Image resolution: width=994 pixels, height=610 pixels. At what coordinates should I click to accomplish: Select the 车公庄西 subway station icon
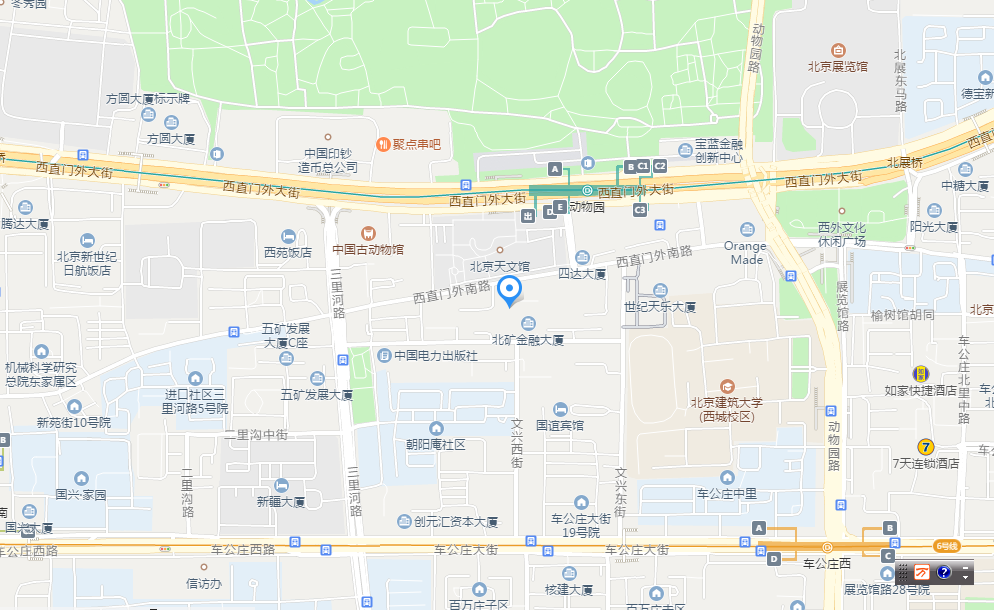click(827, 547)
